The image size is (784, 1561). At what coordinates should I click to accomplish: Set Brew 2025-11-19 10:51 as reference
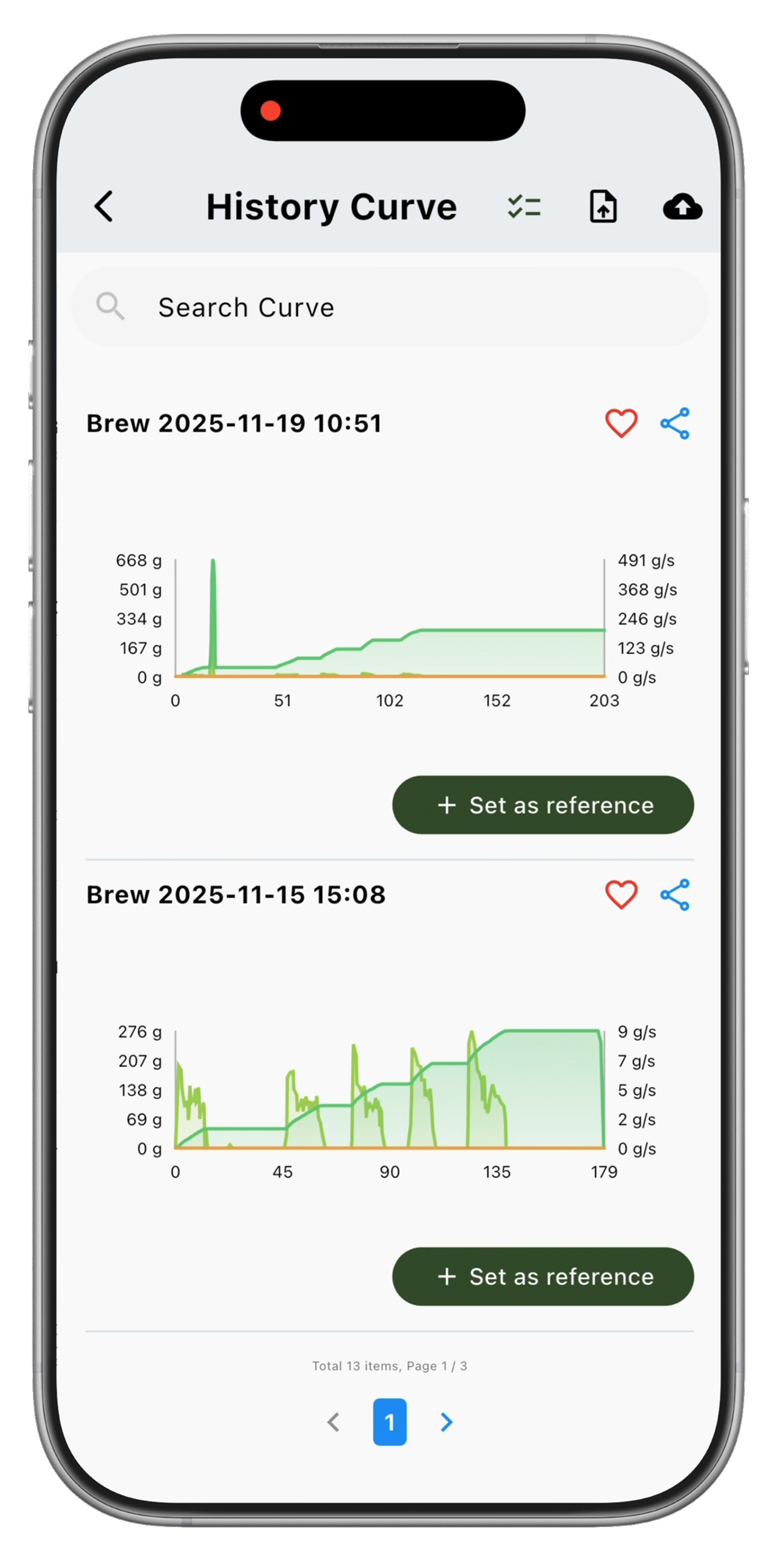pos(543,805)
